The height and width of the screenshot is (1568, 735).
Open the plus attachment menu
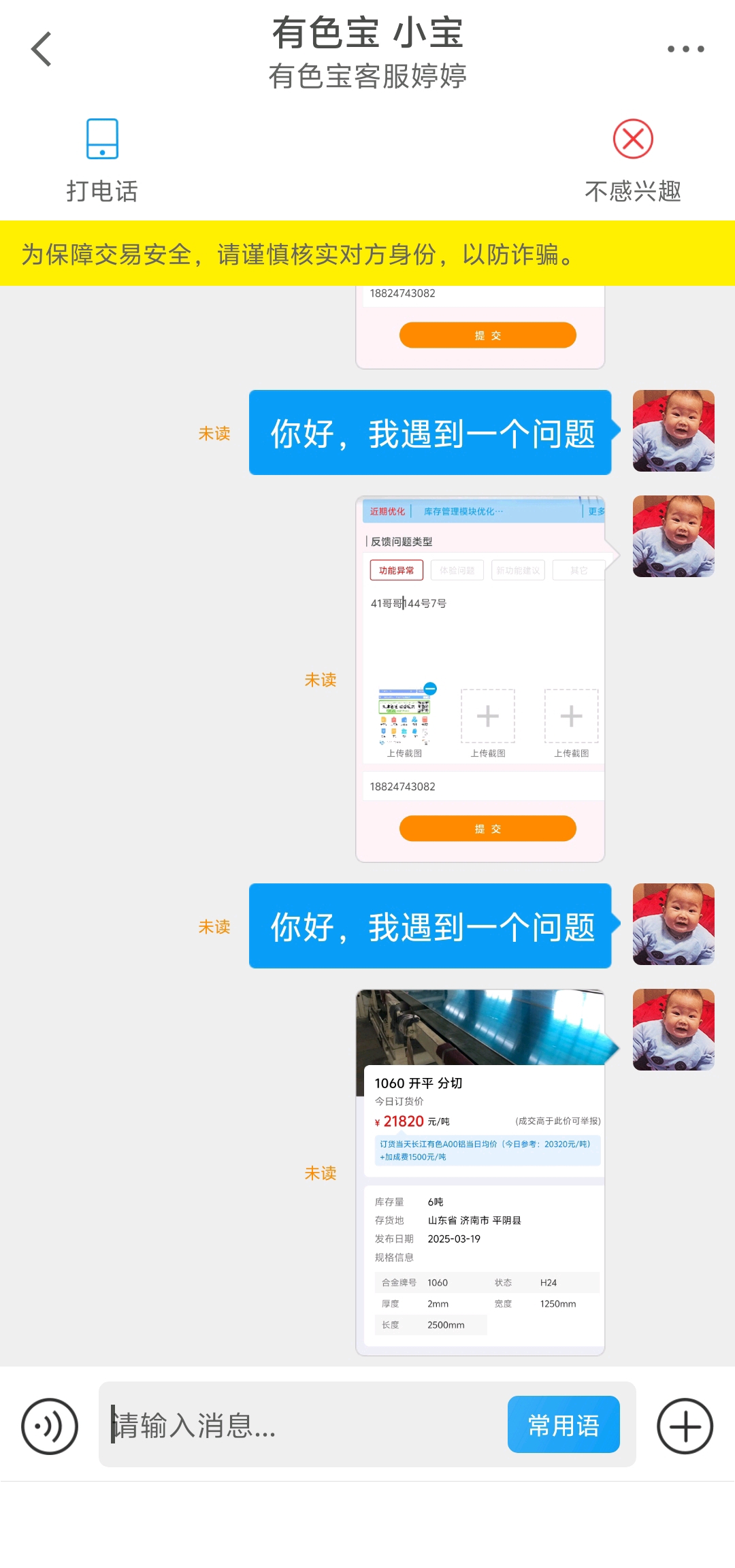[685, 1426]
